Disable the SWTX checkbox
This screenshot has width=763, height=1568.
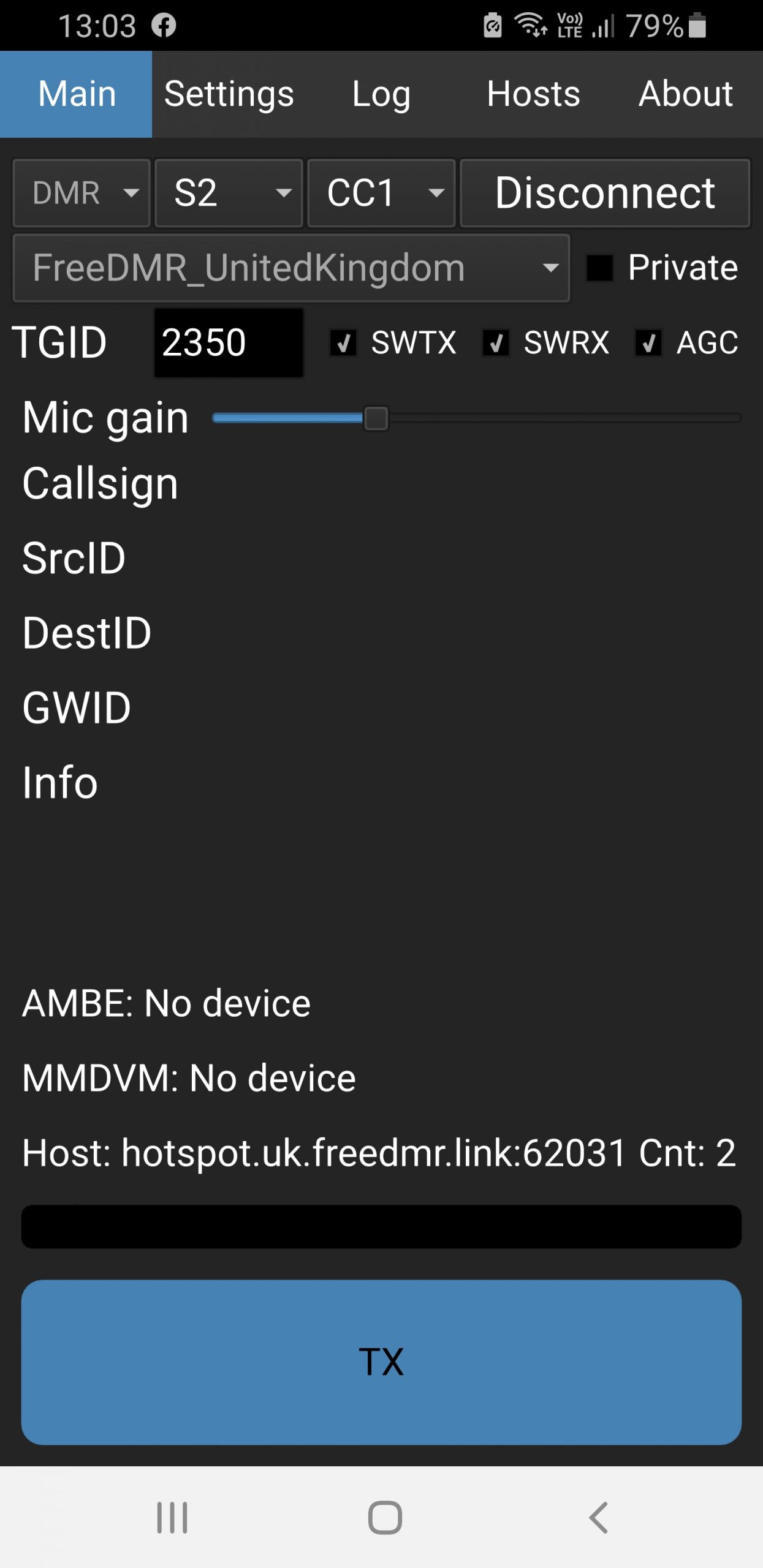pos(344,343)
